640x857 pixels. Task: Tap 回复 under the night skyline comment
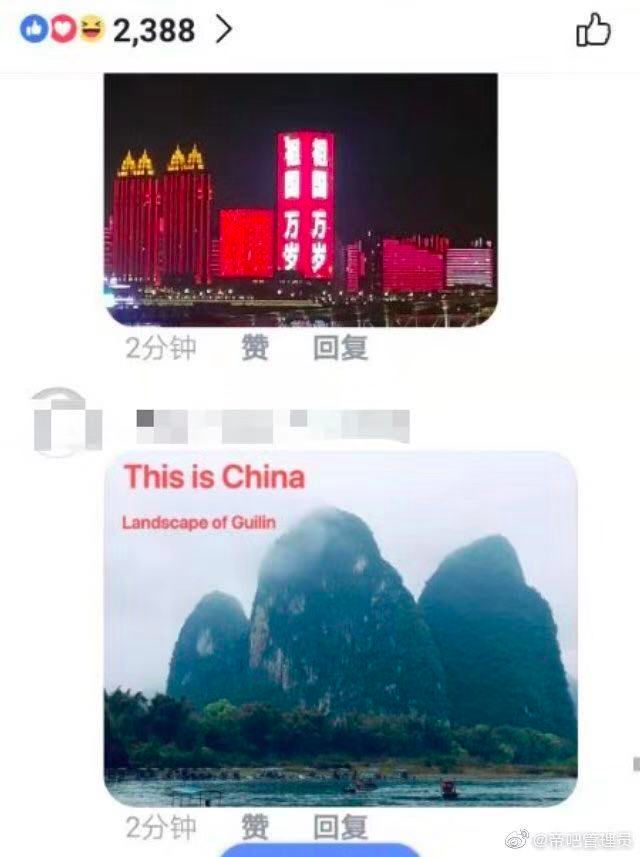coord(340,348)
